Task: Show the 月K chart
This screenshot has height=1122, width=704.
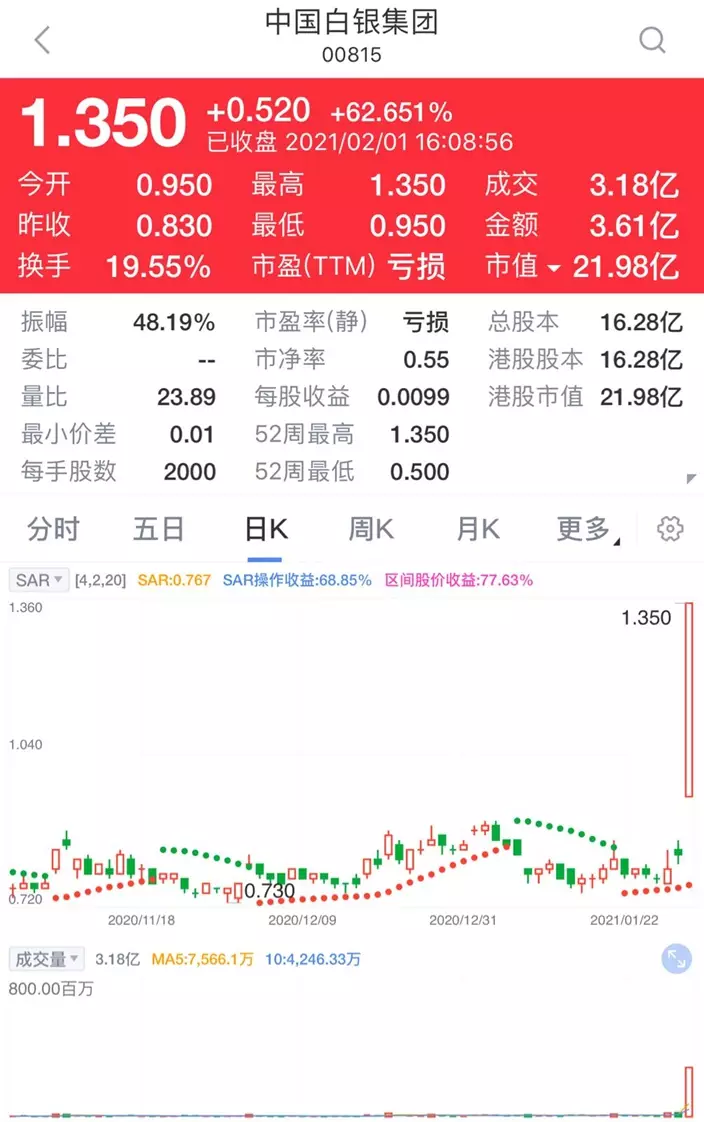Action: click(477, 529)
